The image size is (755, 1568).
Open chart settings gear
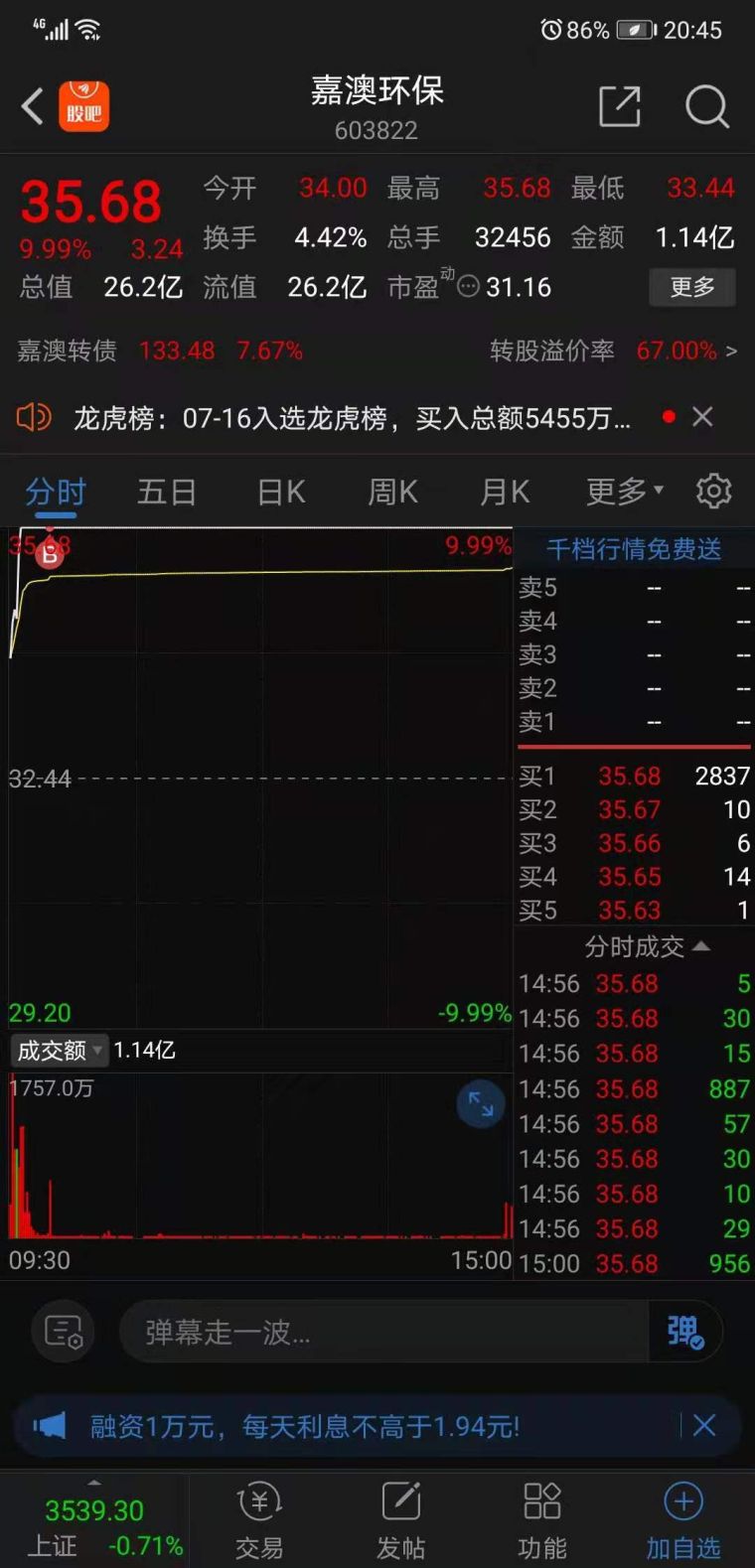click(x=713, y=491)
